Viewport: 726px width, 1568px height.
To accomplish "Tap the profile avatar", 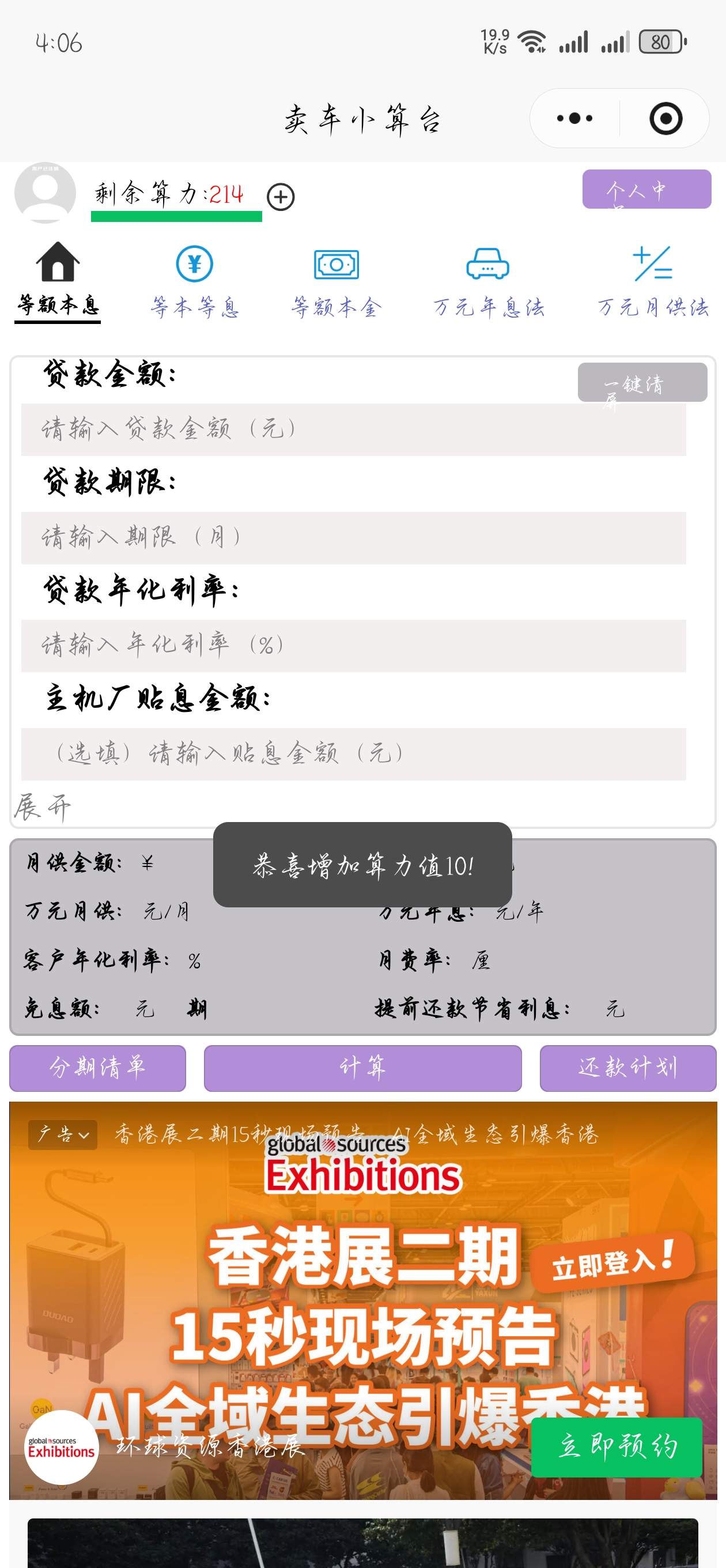I will pos(45,193).
